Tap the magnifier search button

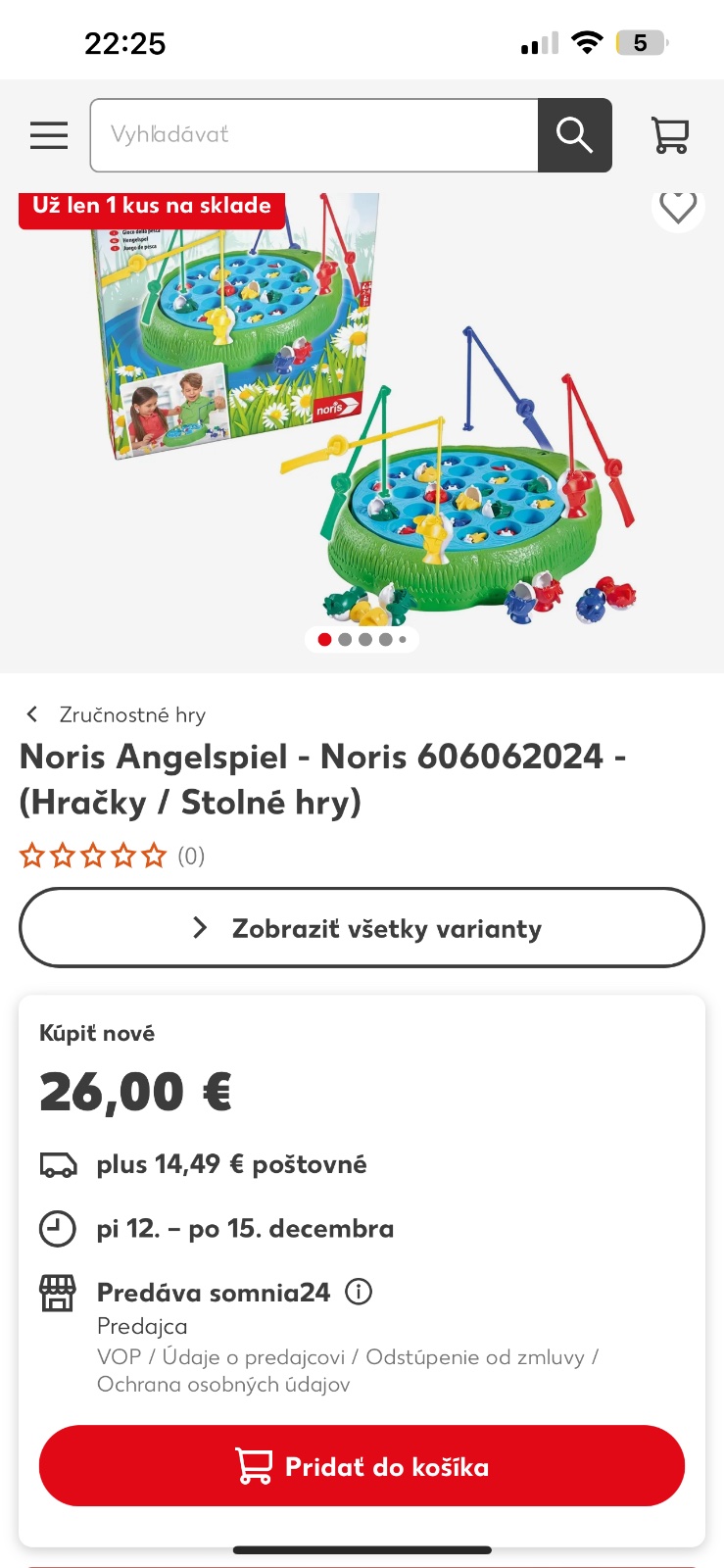(x=575, y=135)
